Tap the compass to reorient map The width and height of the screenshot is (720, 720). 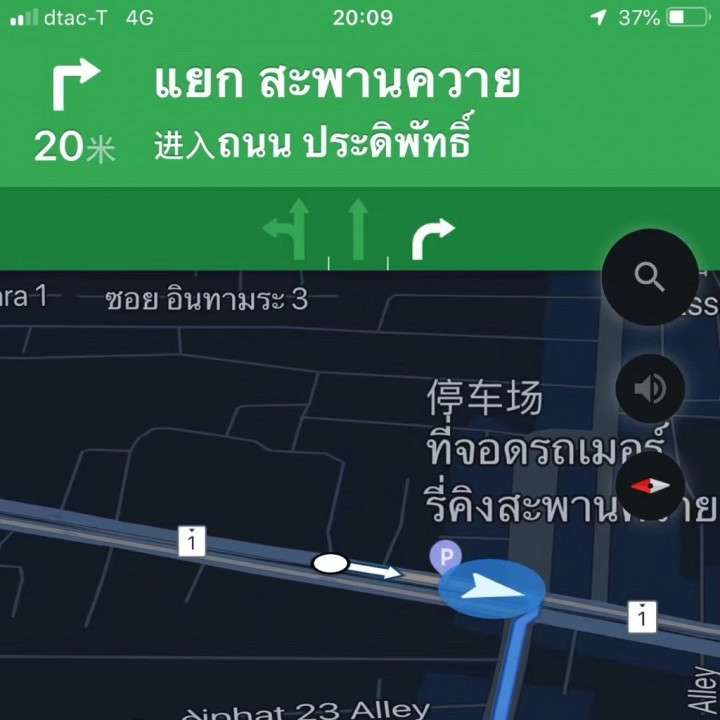(x=650, y=486)
